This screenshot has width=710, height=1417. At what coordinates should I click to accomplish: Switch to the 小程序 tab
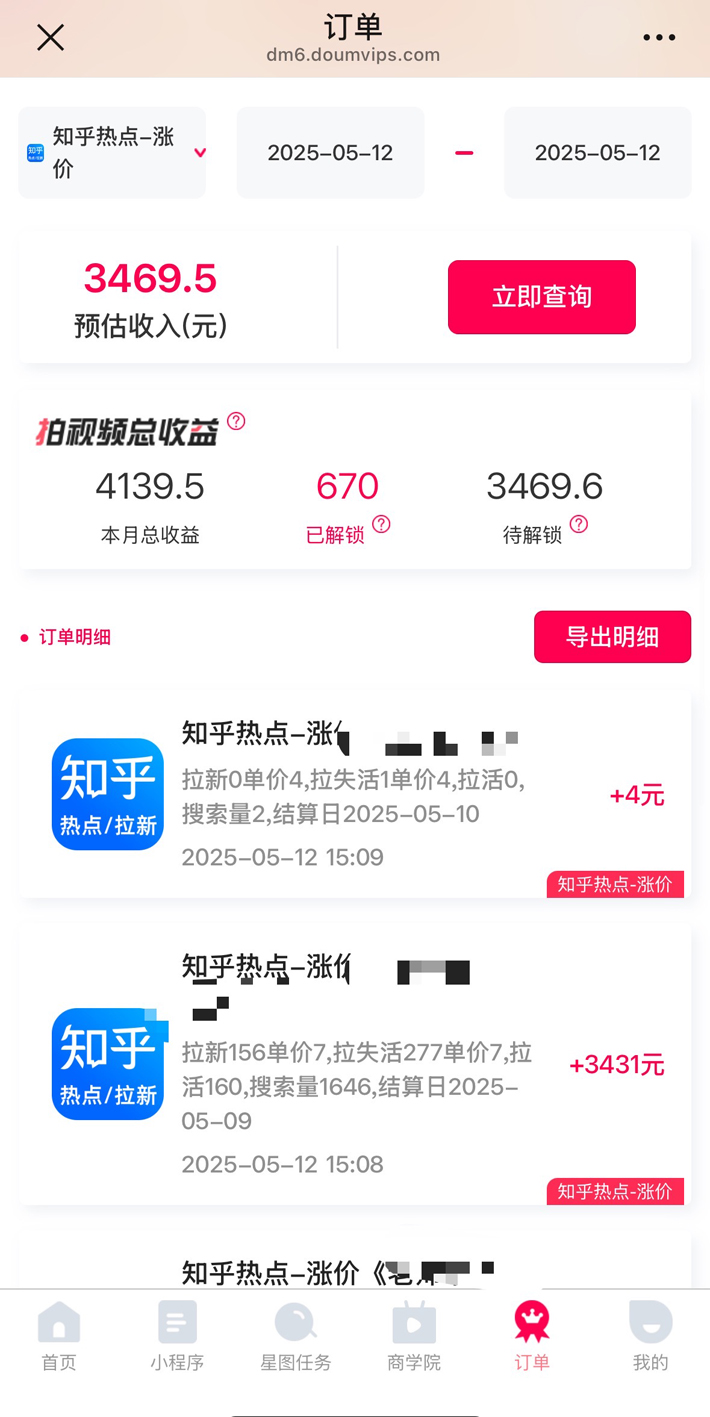click(177, 1336)
